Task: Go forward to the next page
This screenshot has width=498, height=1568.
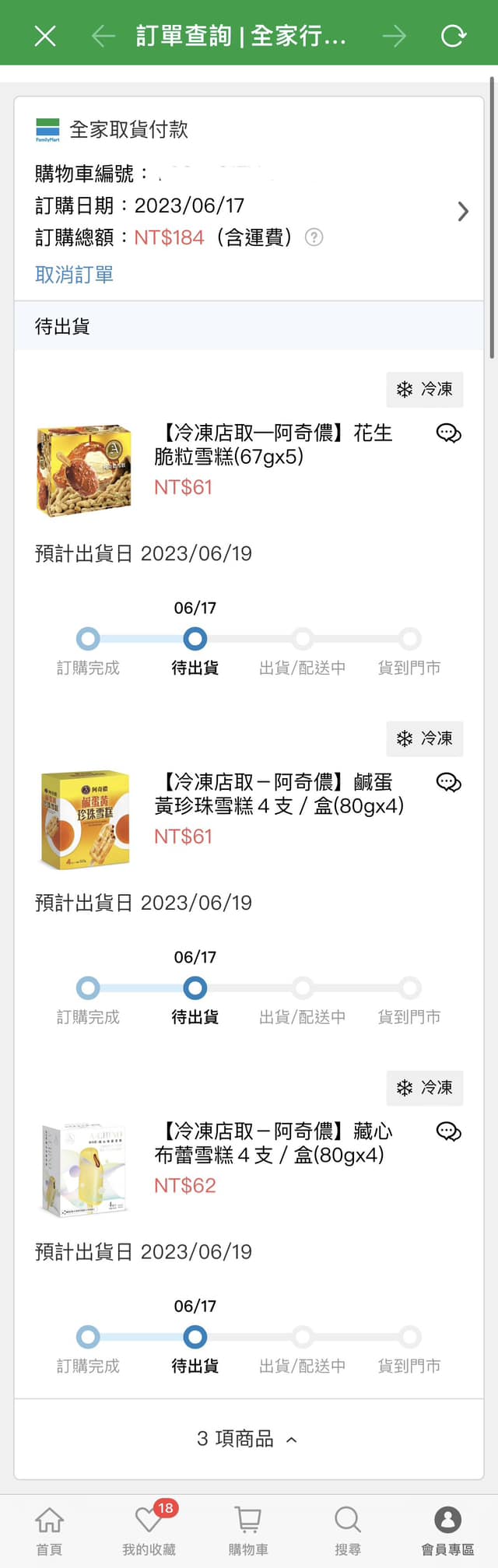Action: [x=395, y=36]
